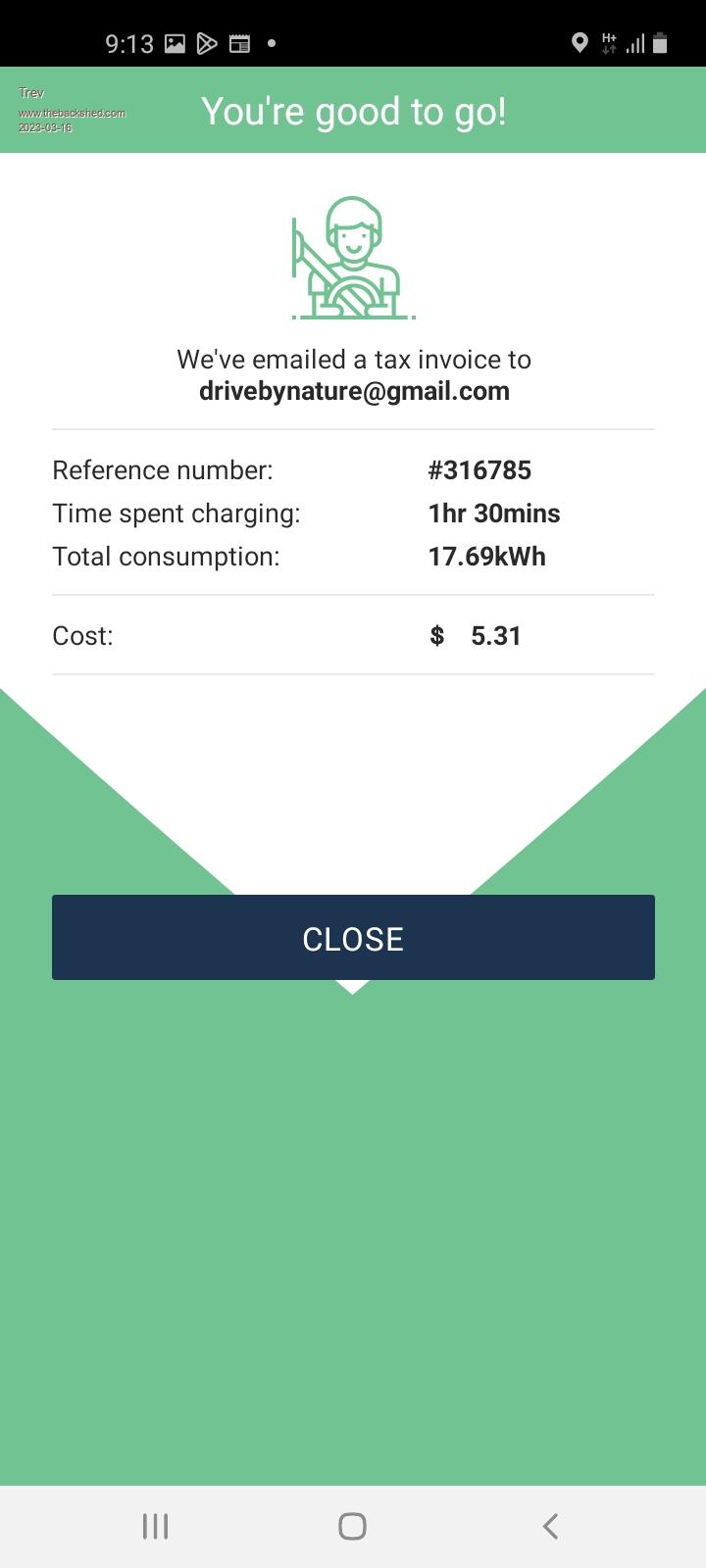Go back using the system back arrow
Viewport: 706px width, 1568px height.
550,1526
